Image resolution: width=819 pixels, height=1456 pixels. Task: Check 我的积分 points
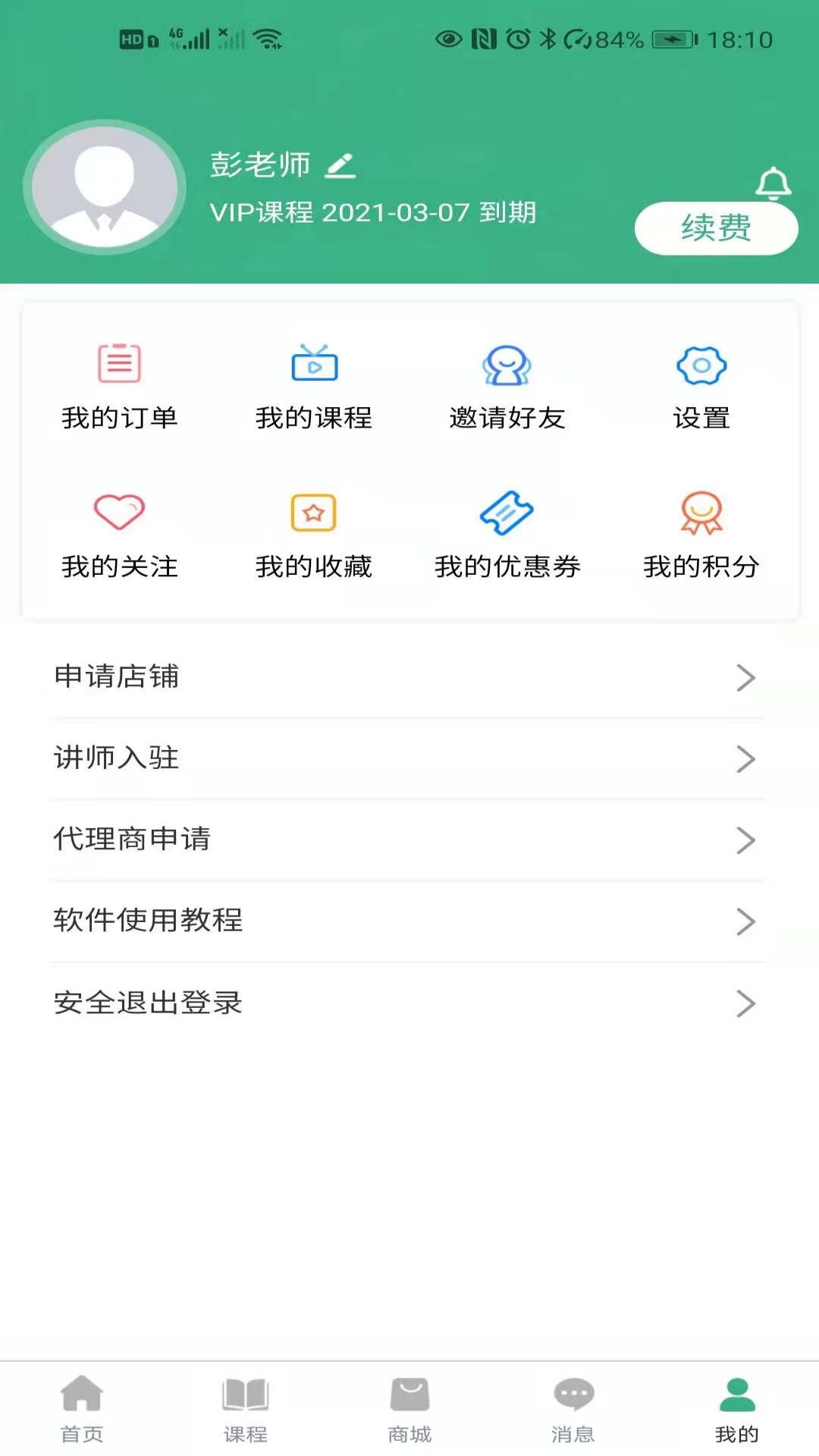[x=701, y=535]
